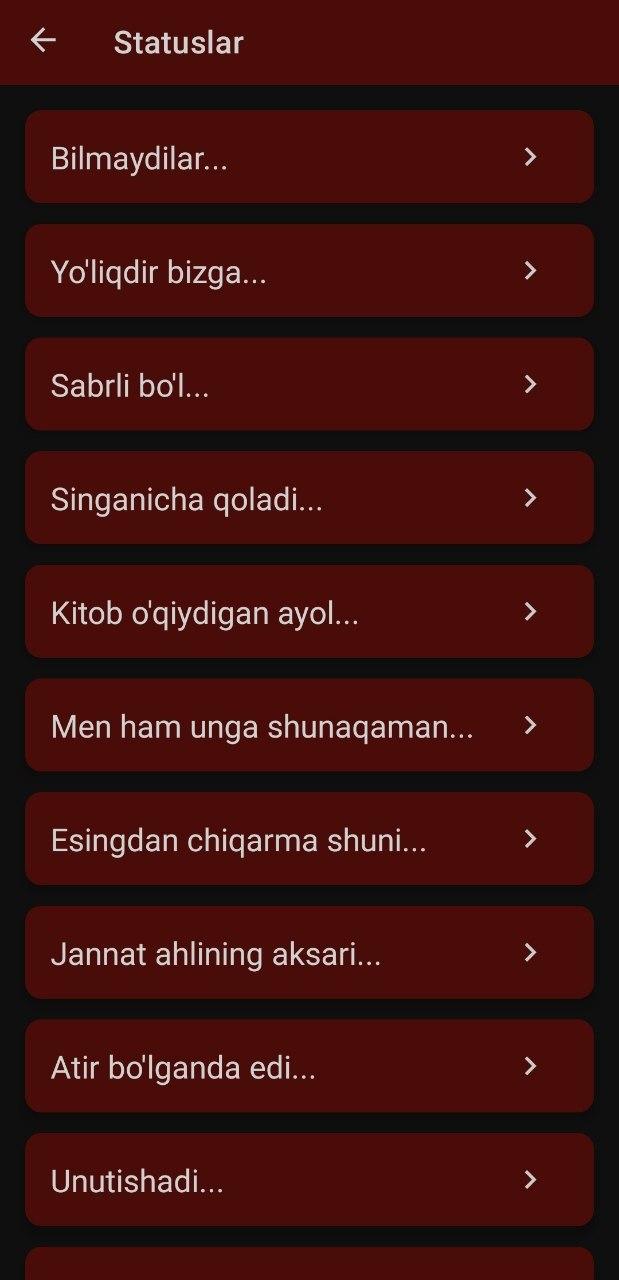Screen dimensions: 619x1280
Task: Tap 'Men ham unga shunaqaman...' row
Action: (309, 725)
